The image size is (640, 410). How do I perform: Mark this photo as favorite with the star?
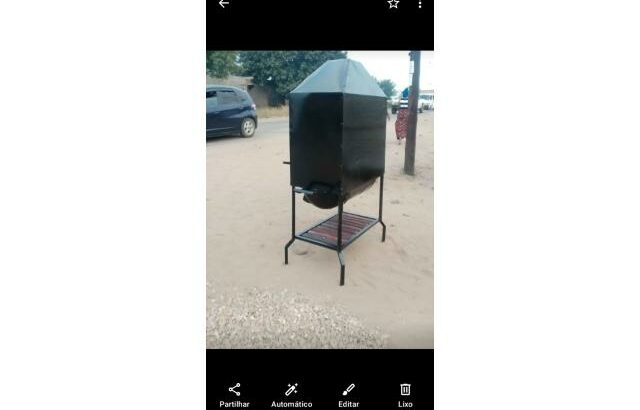pyautogui.click(x=393, y=4)
